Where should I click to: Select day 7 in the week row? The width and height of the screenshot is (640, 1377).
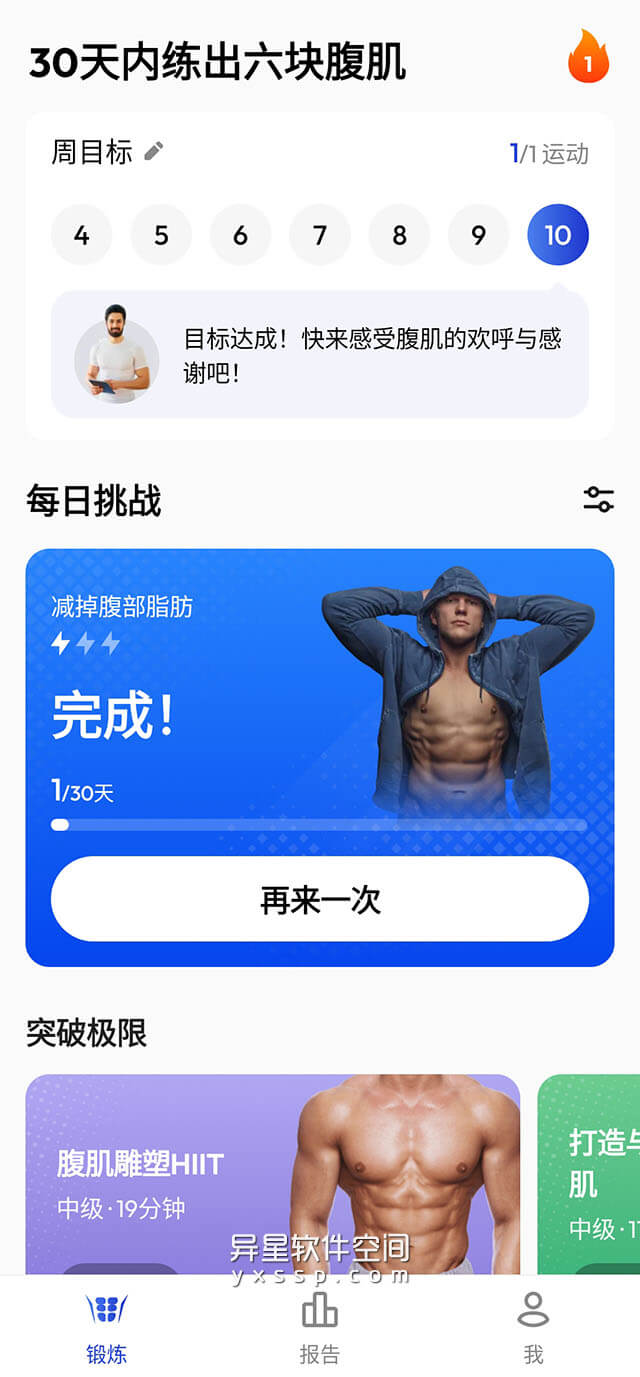coord(320,235)
